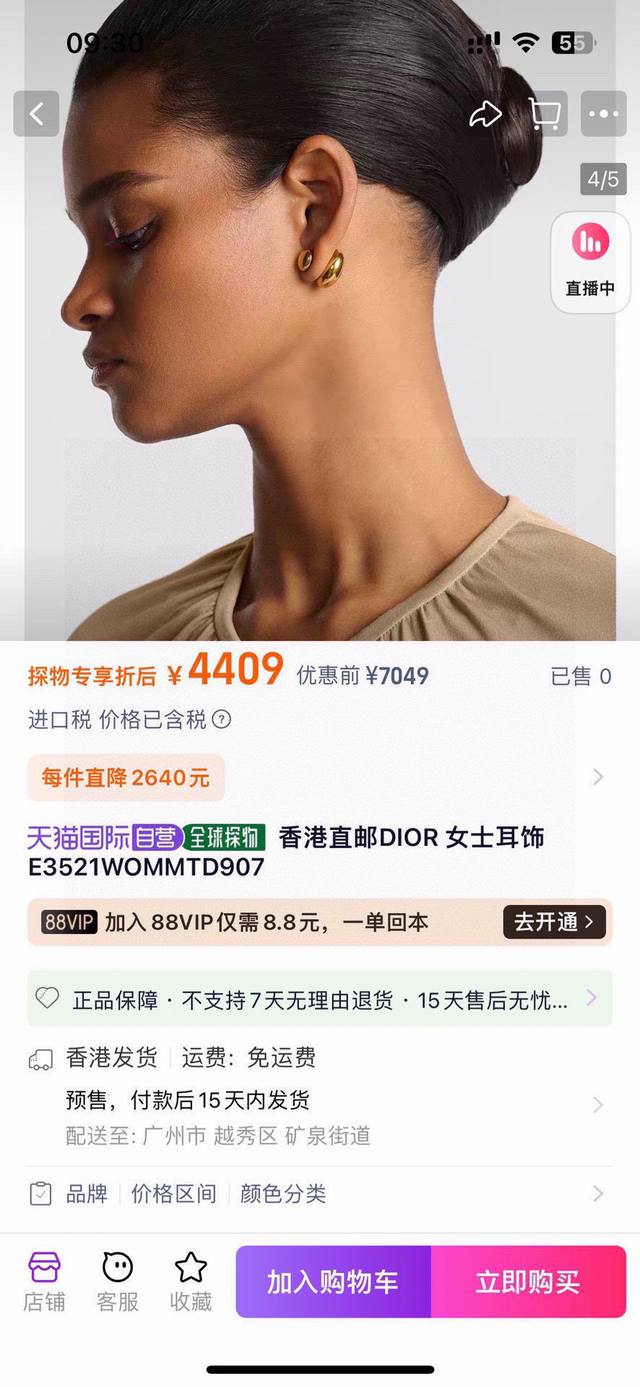Tap the tax info question mark icon
The image size is (640, 1387).
point(222,719)
